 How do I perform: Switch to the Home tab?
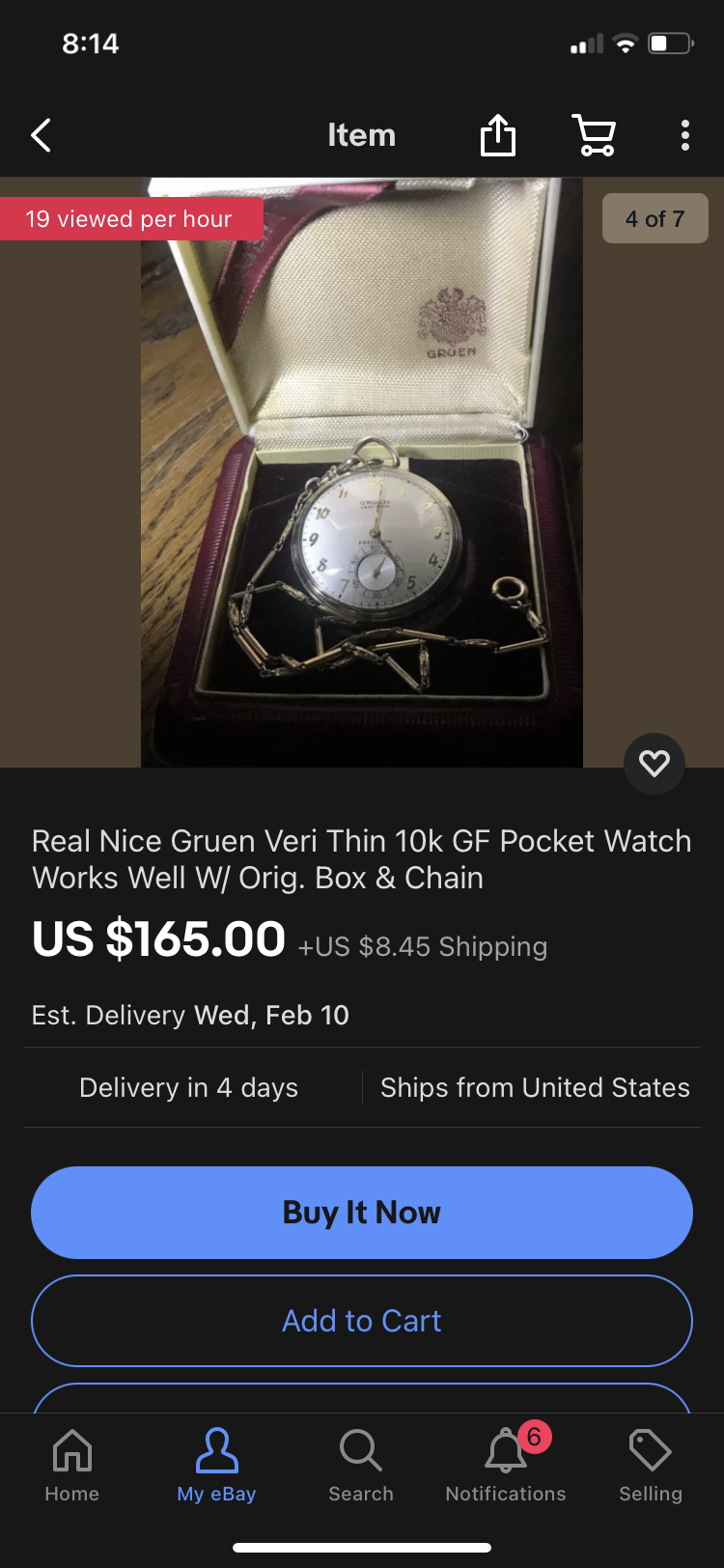[x=72, y=1466]
